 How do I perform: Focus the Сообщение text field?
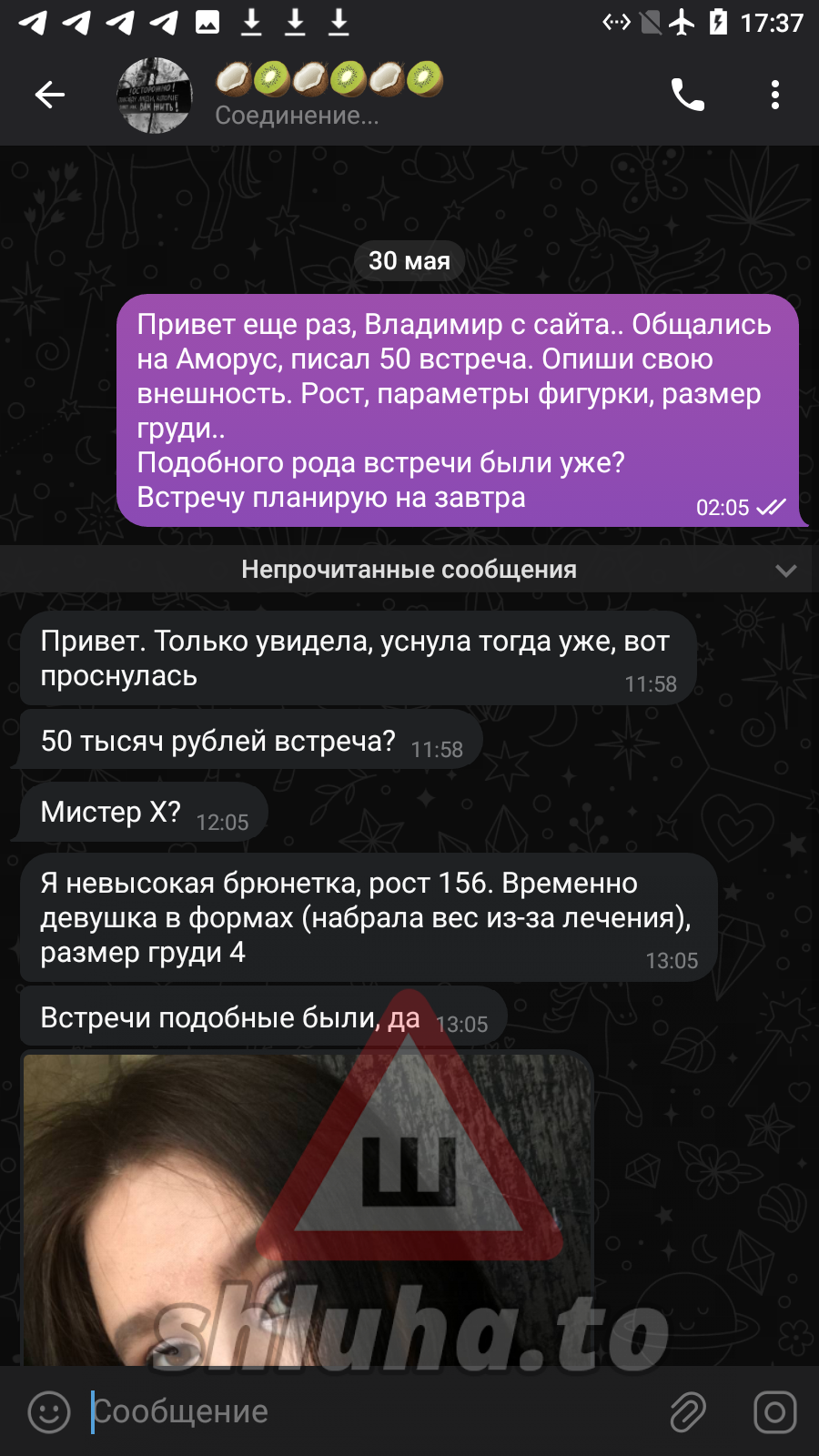point(364,1412)
